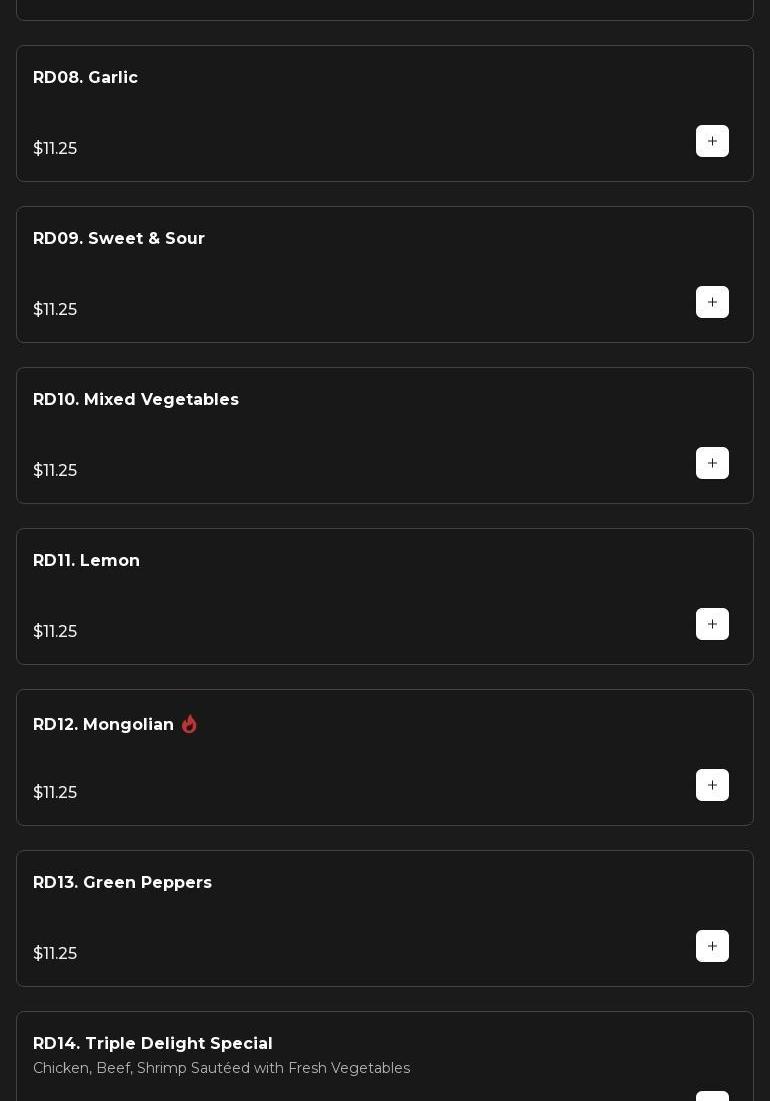Add RD13. Green Peppers to order

pyautogui.click(x=712, y=946)
